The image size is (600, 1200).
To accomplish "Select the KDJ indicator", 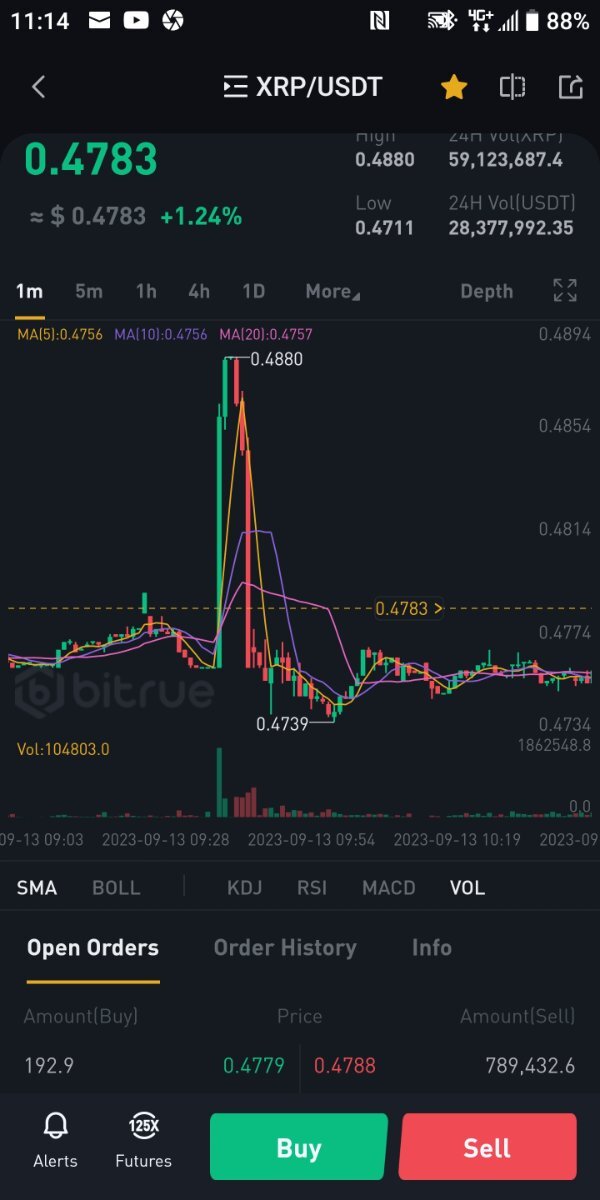I will pyautogui.click(x=244, y=887).
